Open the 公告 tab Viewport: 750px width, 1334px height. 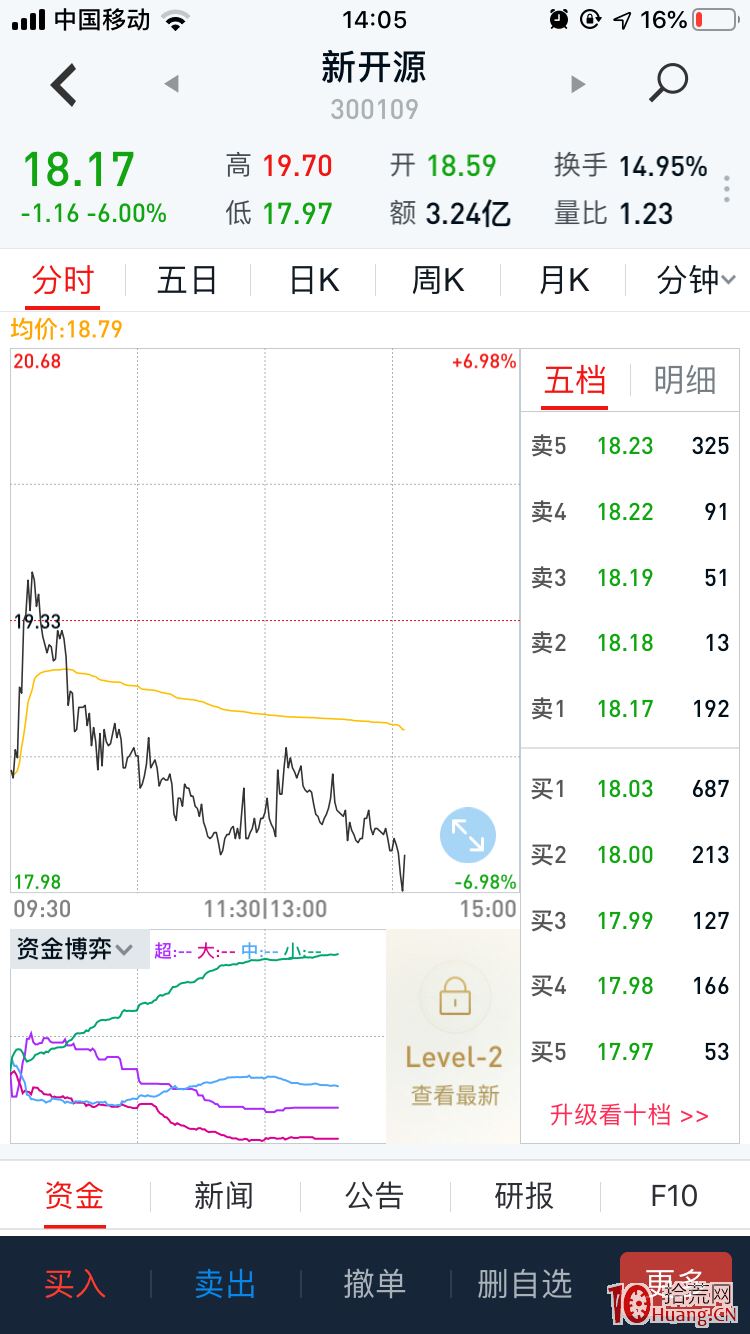pyautogui.click(x=374, y=1196)
